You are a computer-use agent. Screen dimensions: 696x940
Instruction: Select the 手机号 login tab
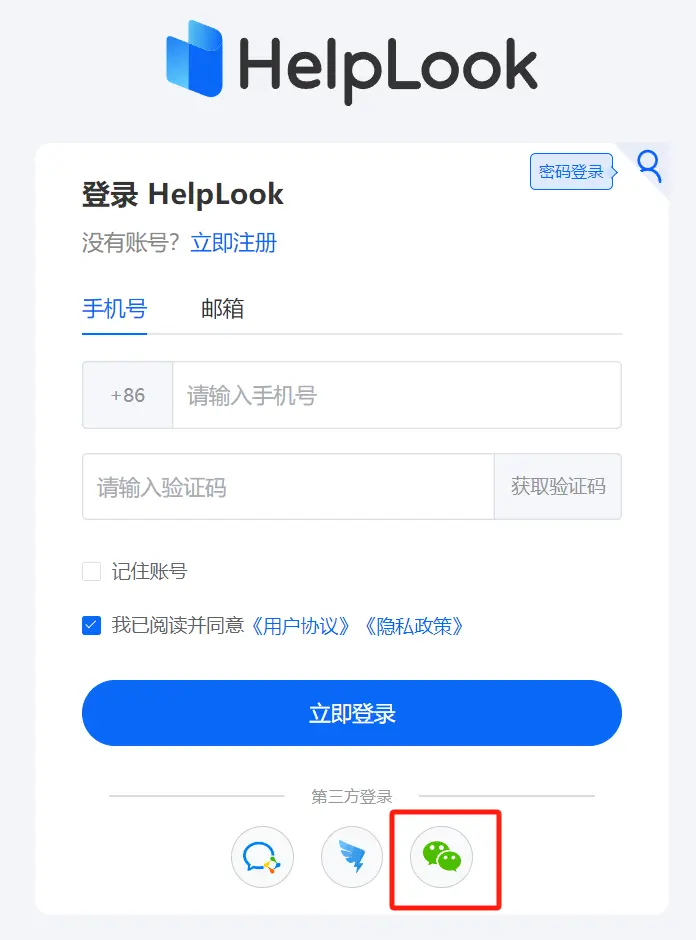pyautogui.click(x=114, y=309)
